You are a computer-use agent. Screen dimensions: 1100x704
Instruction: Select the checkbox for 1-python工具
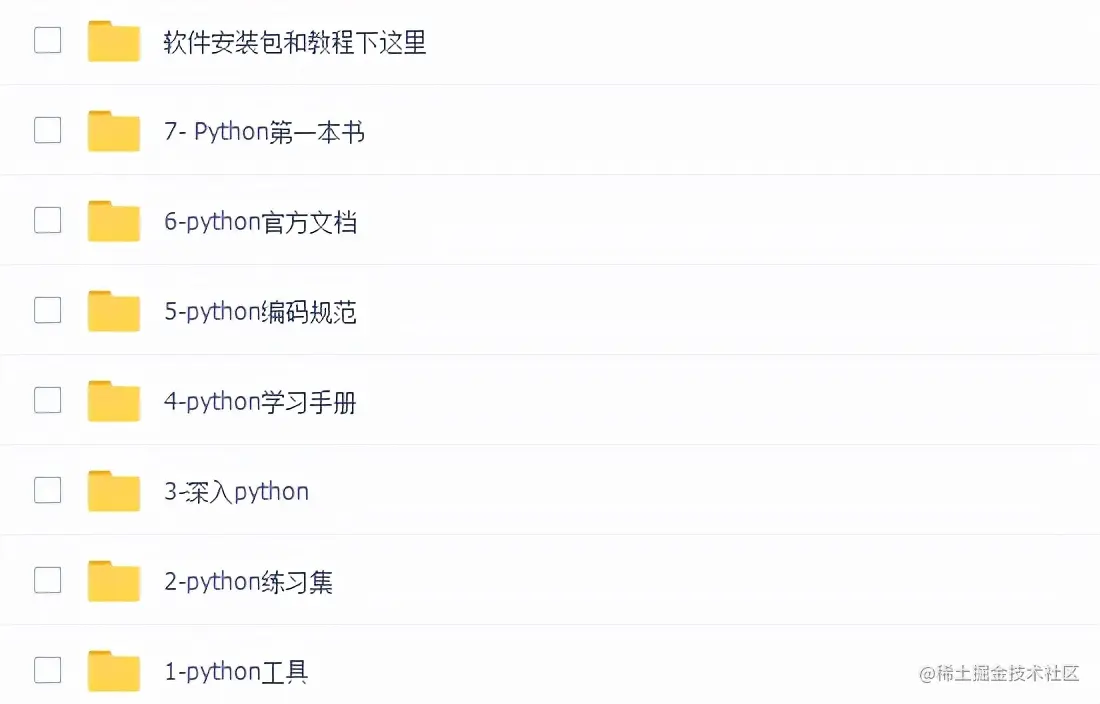(x=48, y=670)
